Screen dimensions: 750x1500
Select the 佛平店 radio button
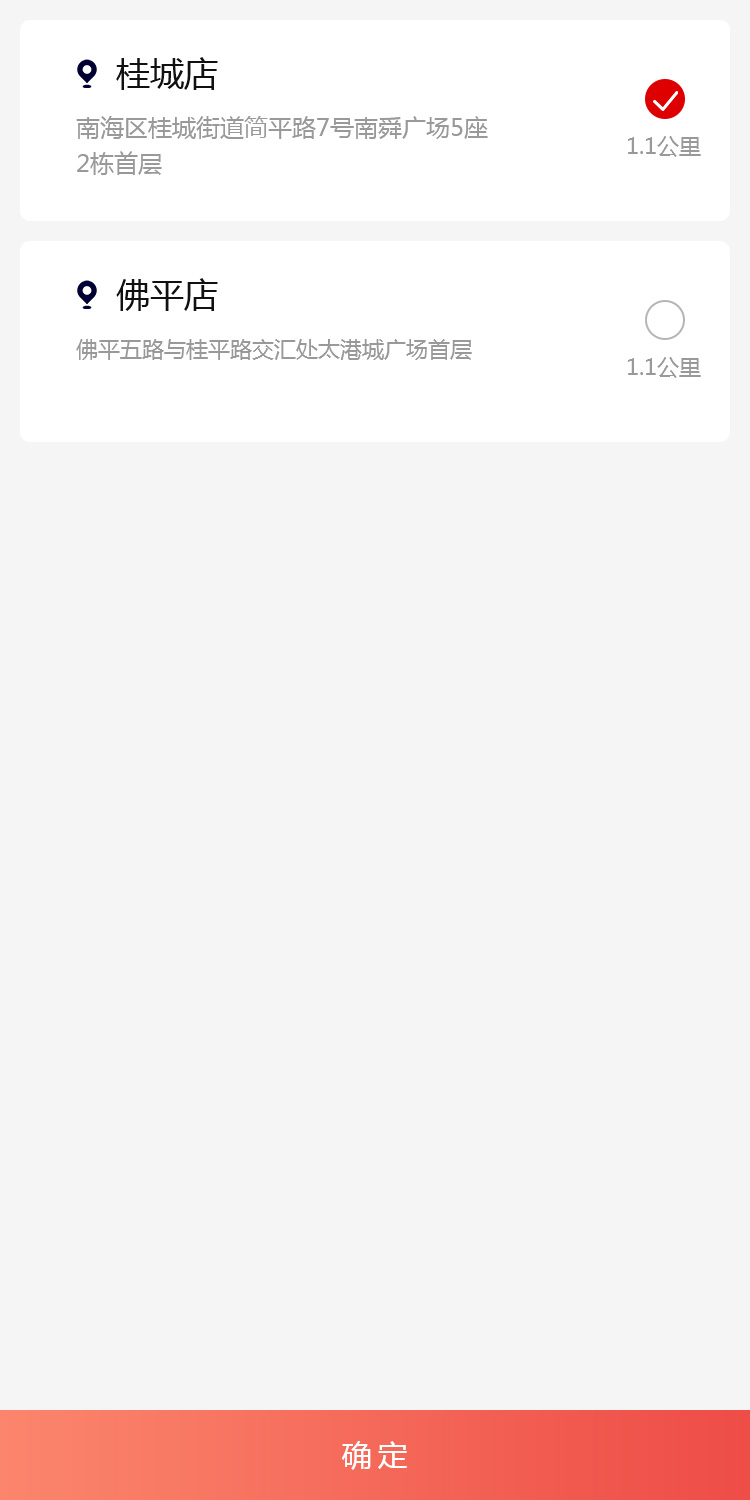click(665, 320)
